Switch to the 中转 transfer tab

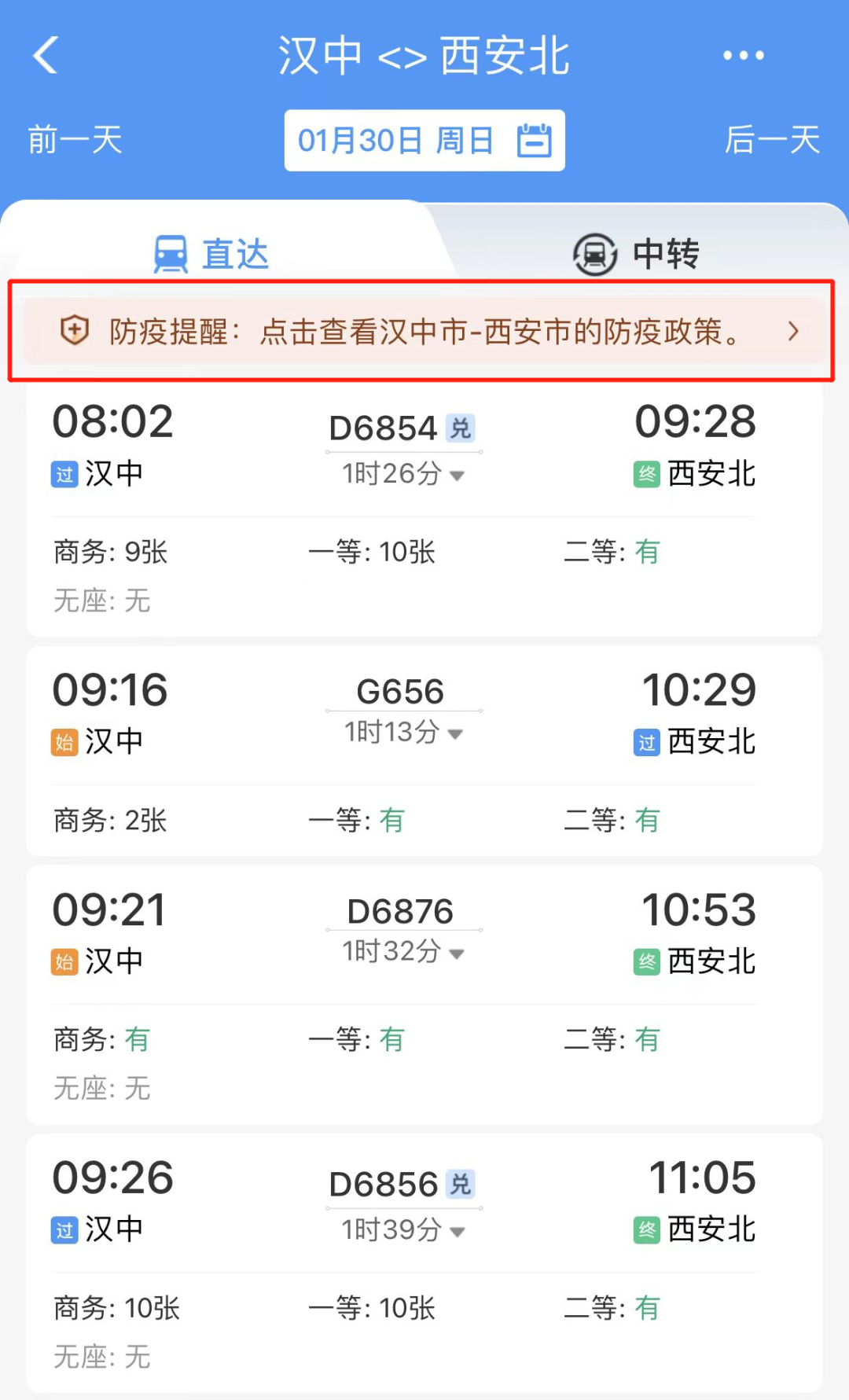pos(636,254)
